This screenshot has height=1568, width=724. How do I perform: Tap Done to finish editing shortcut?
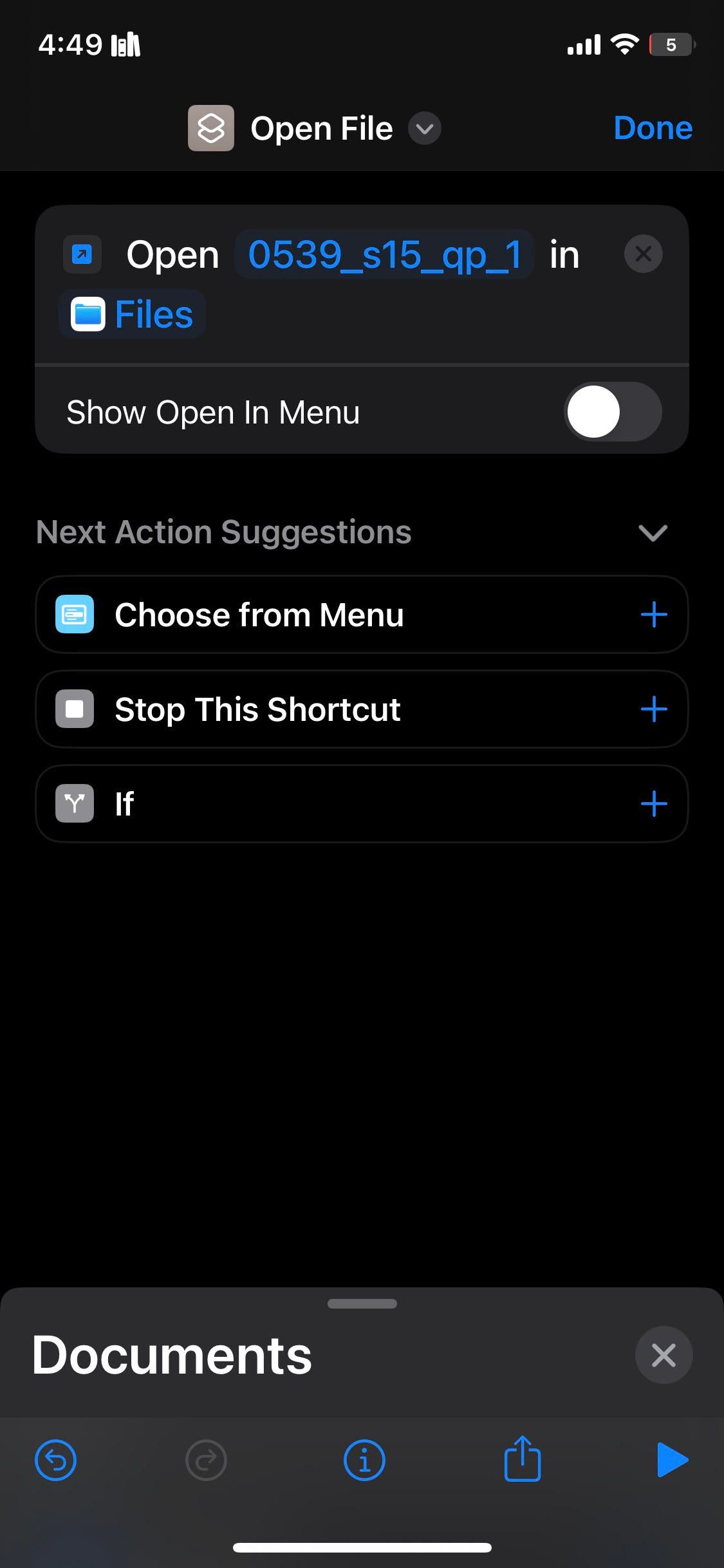653,128
